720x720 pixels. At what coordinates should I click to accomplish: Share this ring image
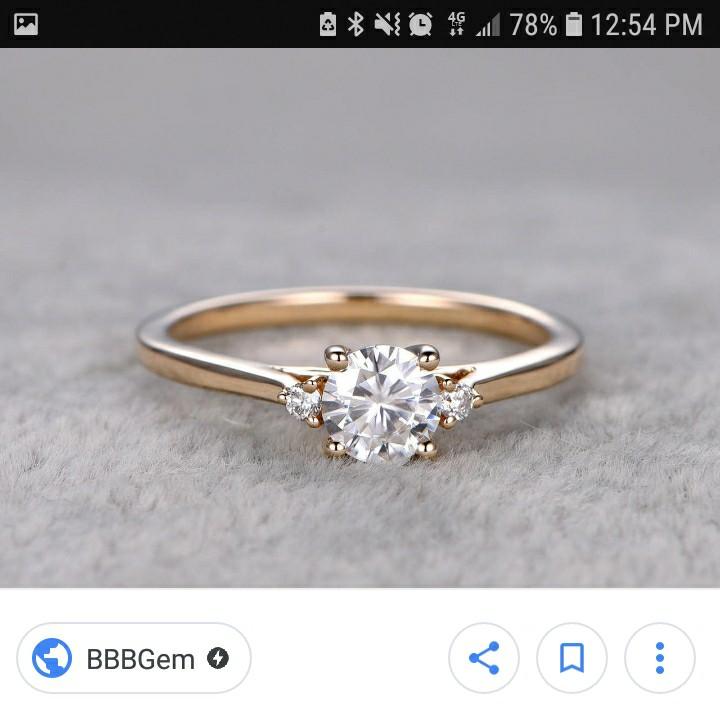tap(484, 658)
